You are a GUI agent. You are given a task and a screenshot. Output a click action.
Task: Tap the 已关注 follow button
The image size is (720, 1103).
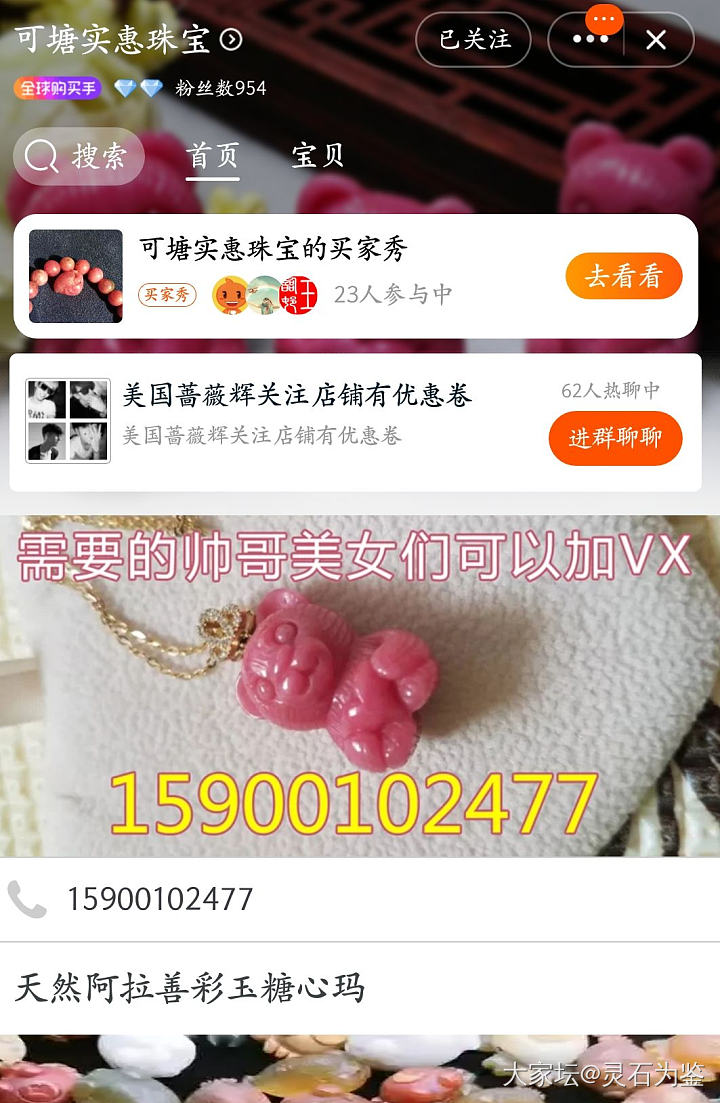pyautogui.click(x=474, y=39)
